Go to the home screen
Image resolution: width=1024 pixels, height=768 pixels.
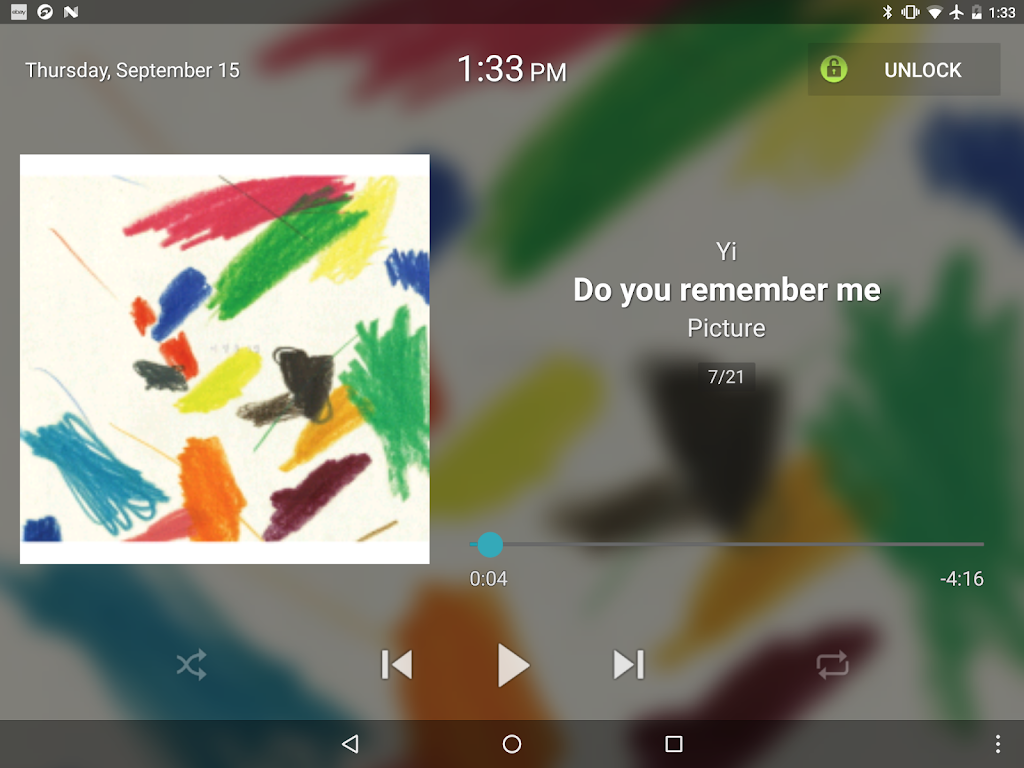pos(512,744)
